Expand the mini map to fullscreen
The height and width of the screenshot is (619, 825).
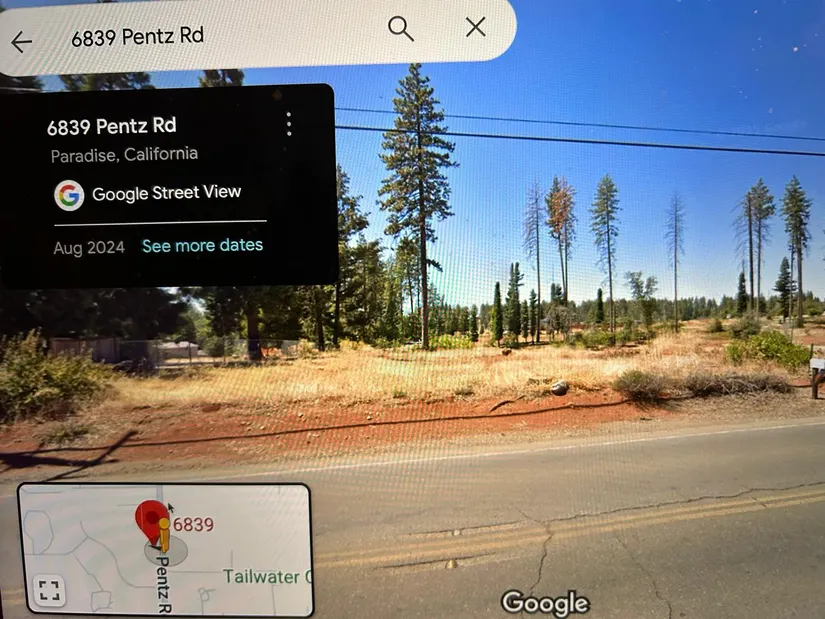tap(50, 589)
